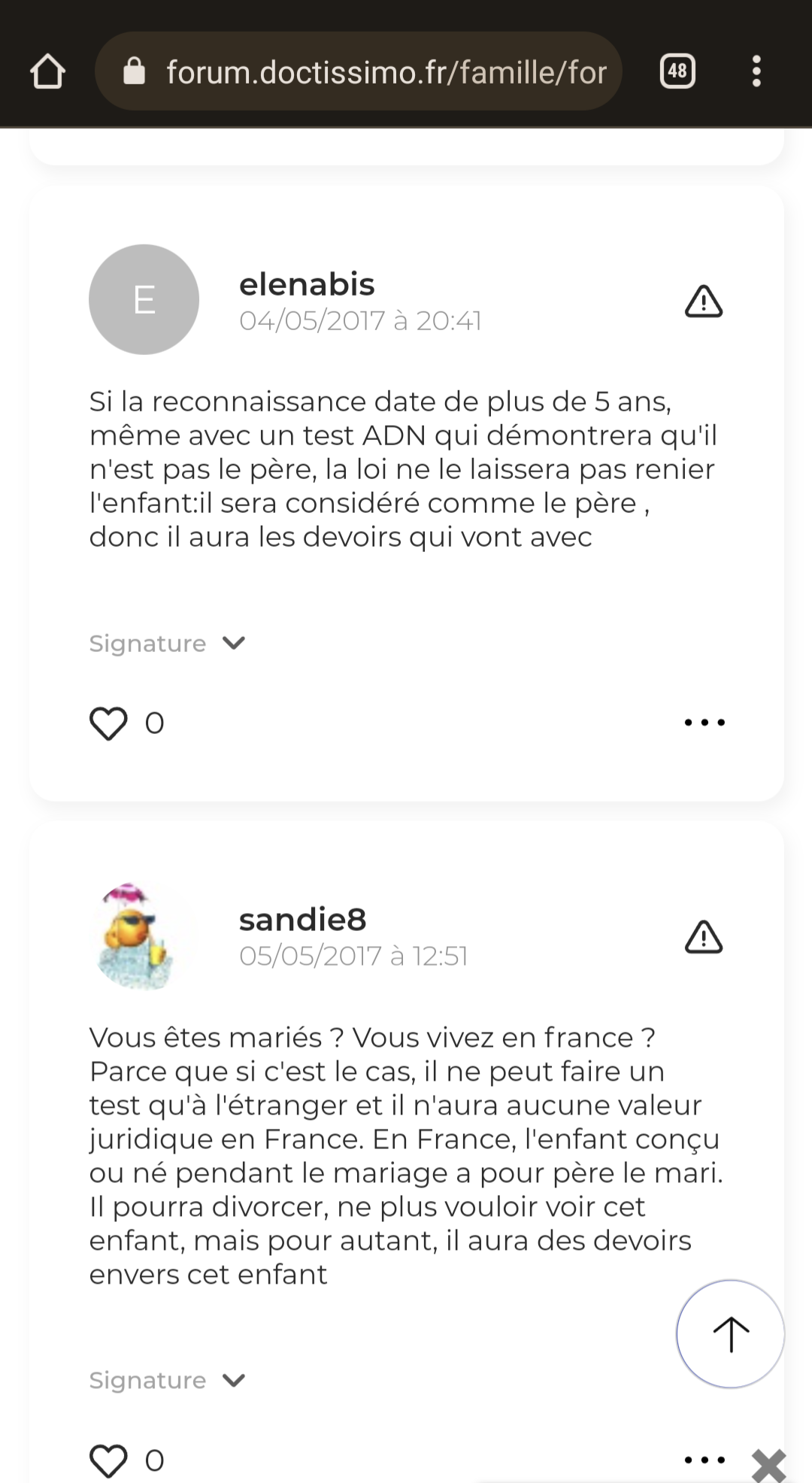Go to the browser home page
The height and width of the screenshot is (1483, 812).
(x=47, y=71)
